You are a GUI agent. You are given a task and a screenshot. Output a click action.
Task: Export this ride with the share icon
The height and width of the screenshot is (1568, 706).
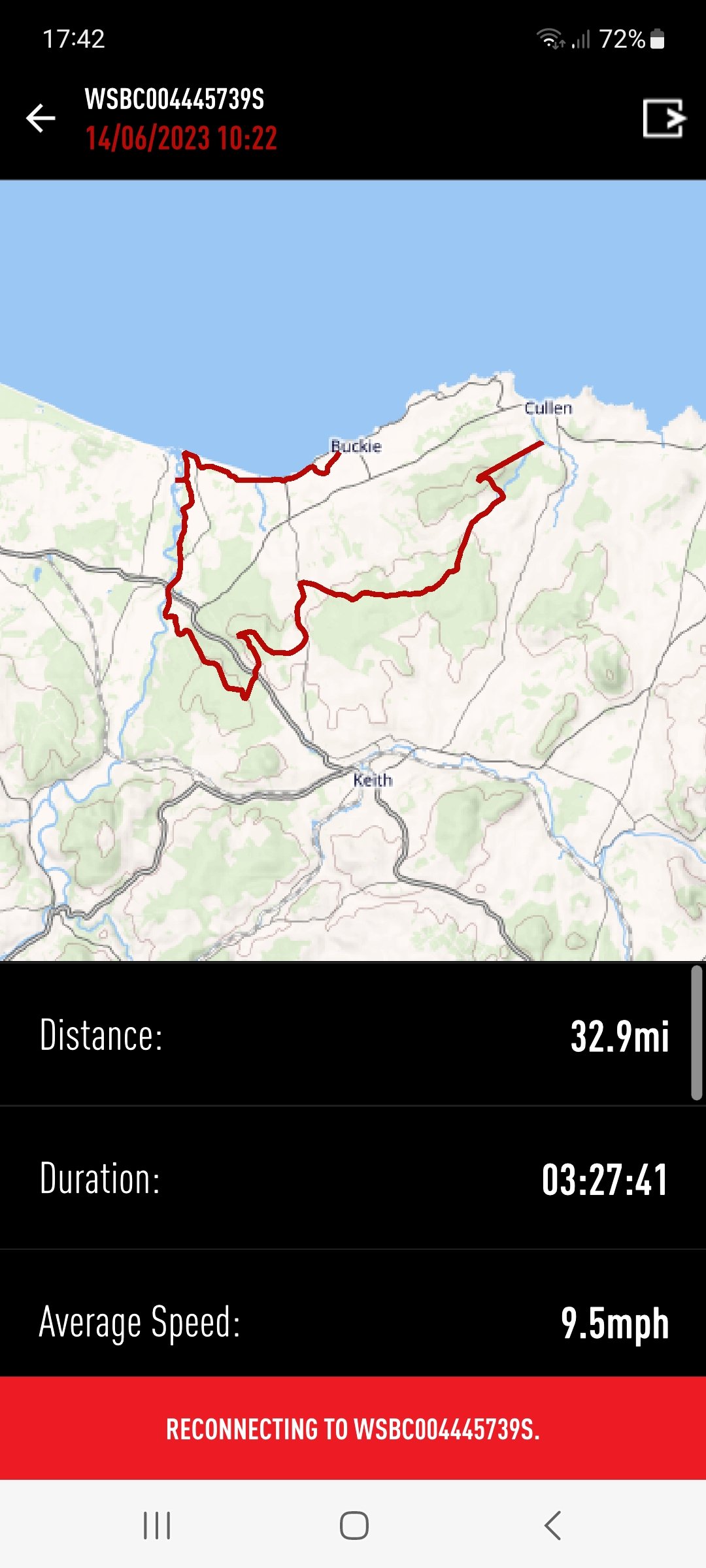pos(664,118)
